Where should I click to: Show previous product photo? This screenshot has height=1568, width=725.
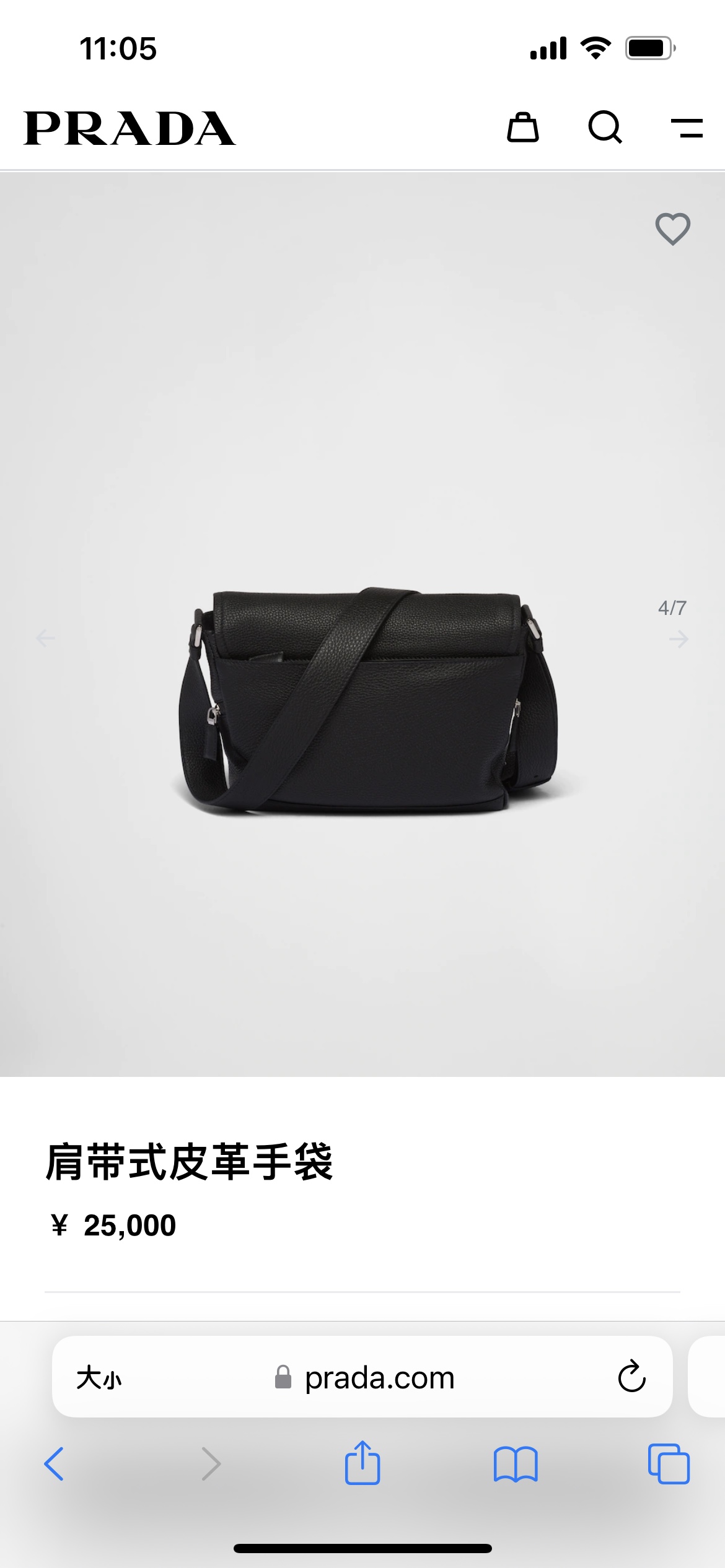click(x=45, y=638)
